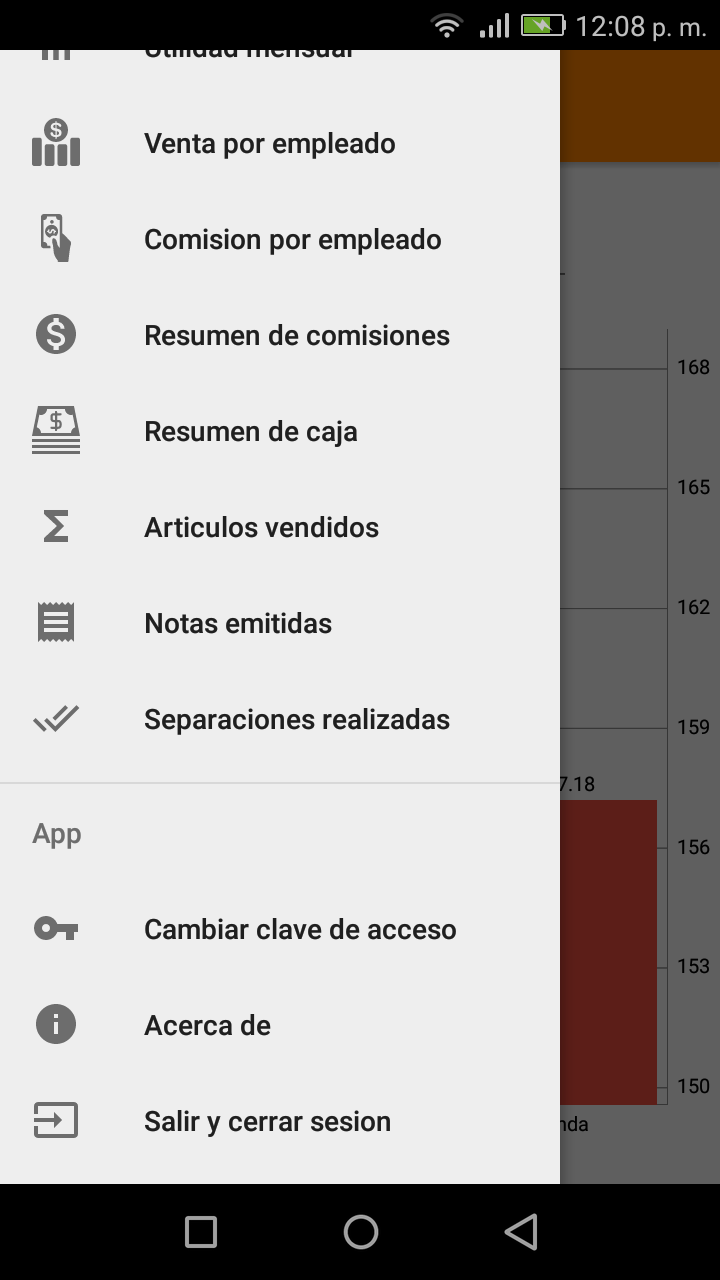Tap the receipt icon next to Notas emitidas
This screenshot has height=1280, width=720.
pos(56,622)
